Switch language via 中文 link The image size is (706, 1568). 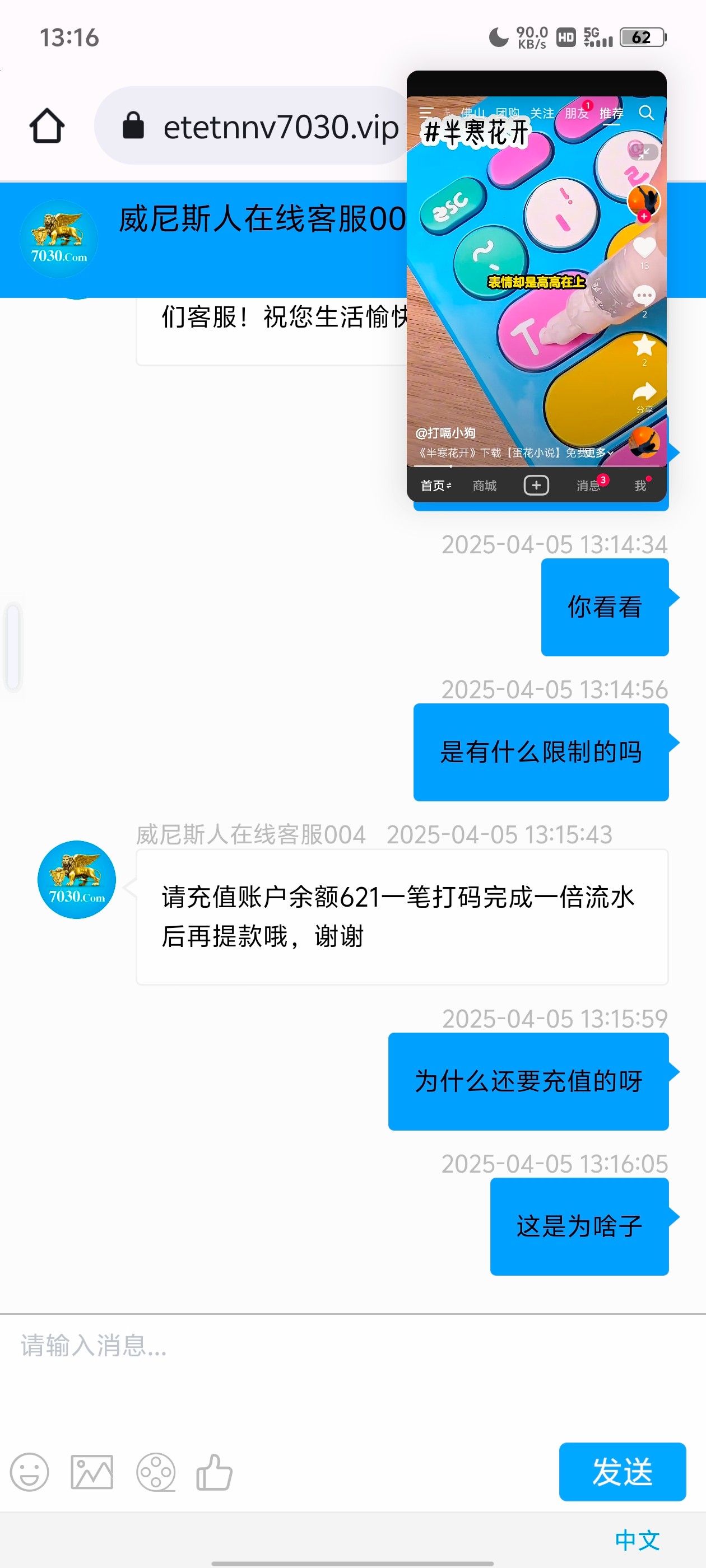click(x=637, y=1540)
